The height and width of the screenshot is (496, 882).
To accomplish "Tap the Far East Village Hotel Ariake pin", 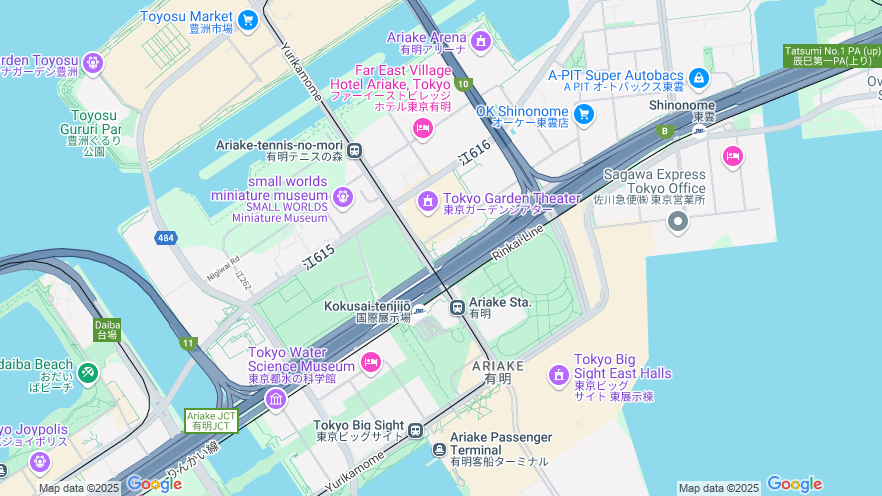I will pyautogui.click(x=423, y=127).
